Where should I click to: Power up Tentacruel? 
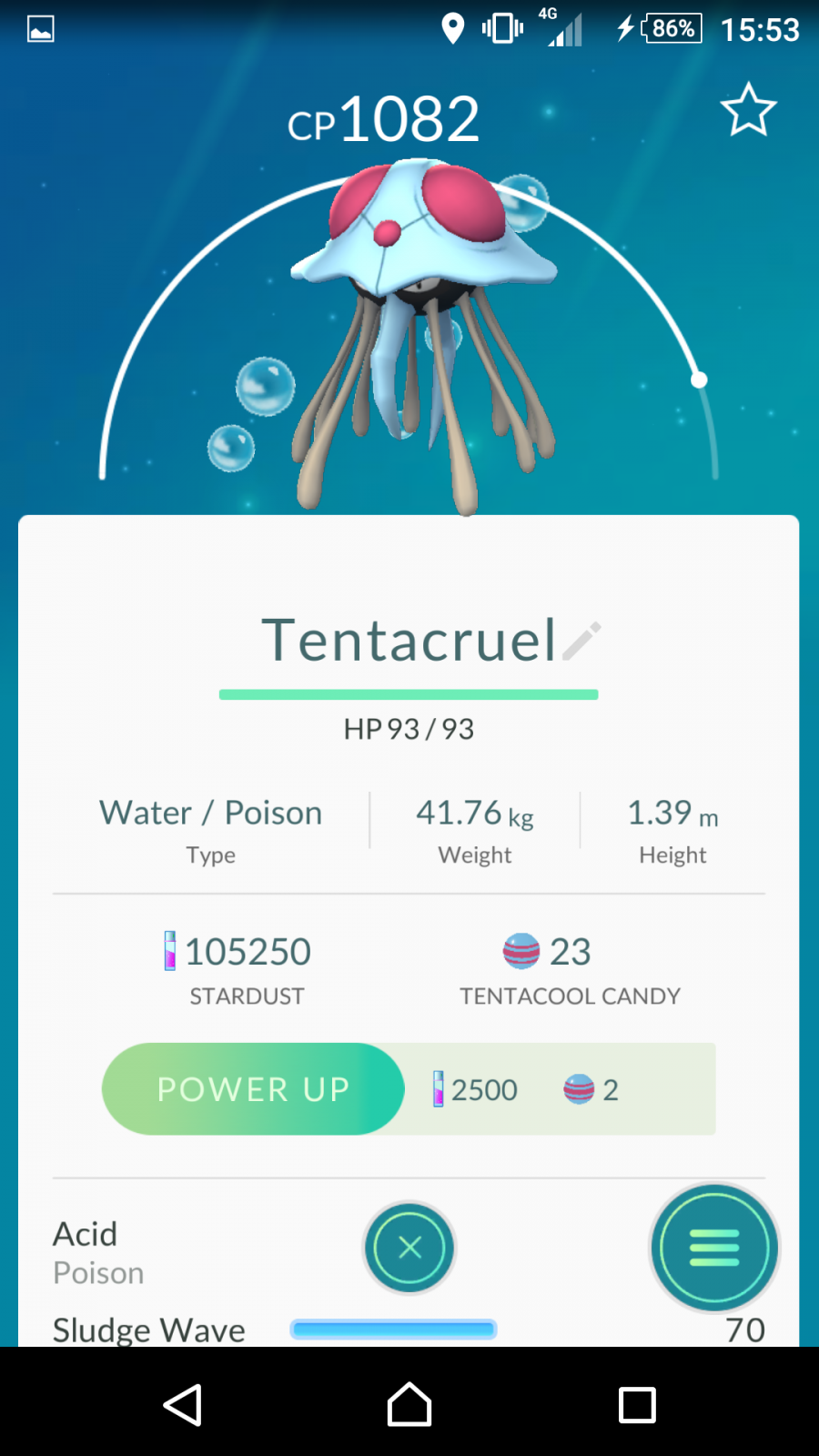(253, 1088)
